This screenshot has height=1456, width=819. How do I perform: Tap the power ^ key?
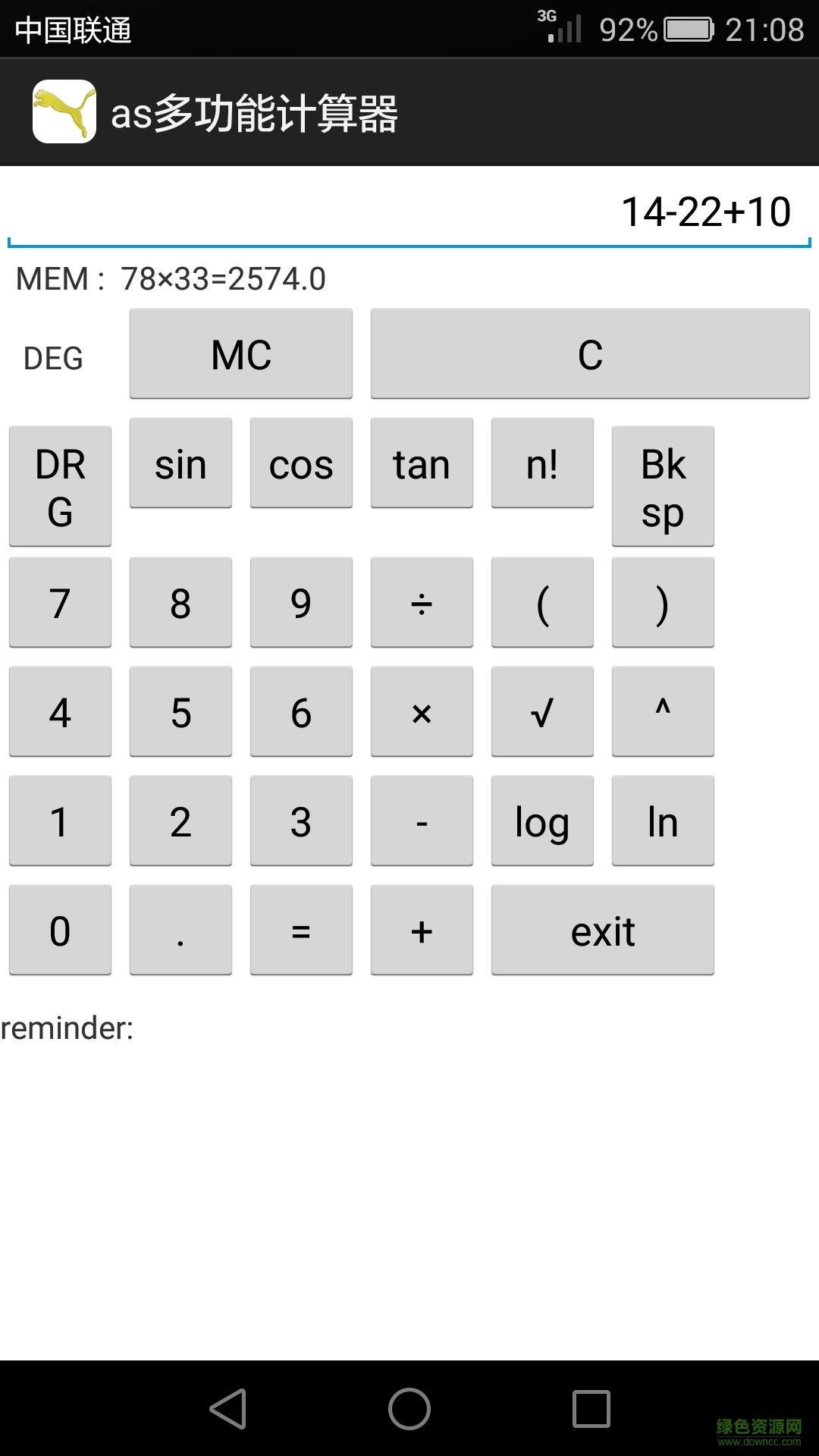coord(663,712)
